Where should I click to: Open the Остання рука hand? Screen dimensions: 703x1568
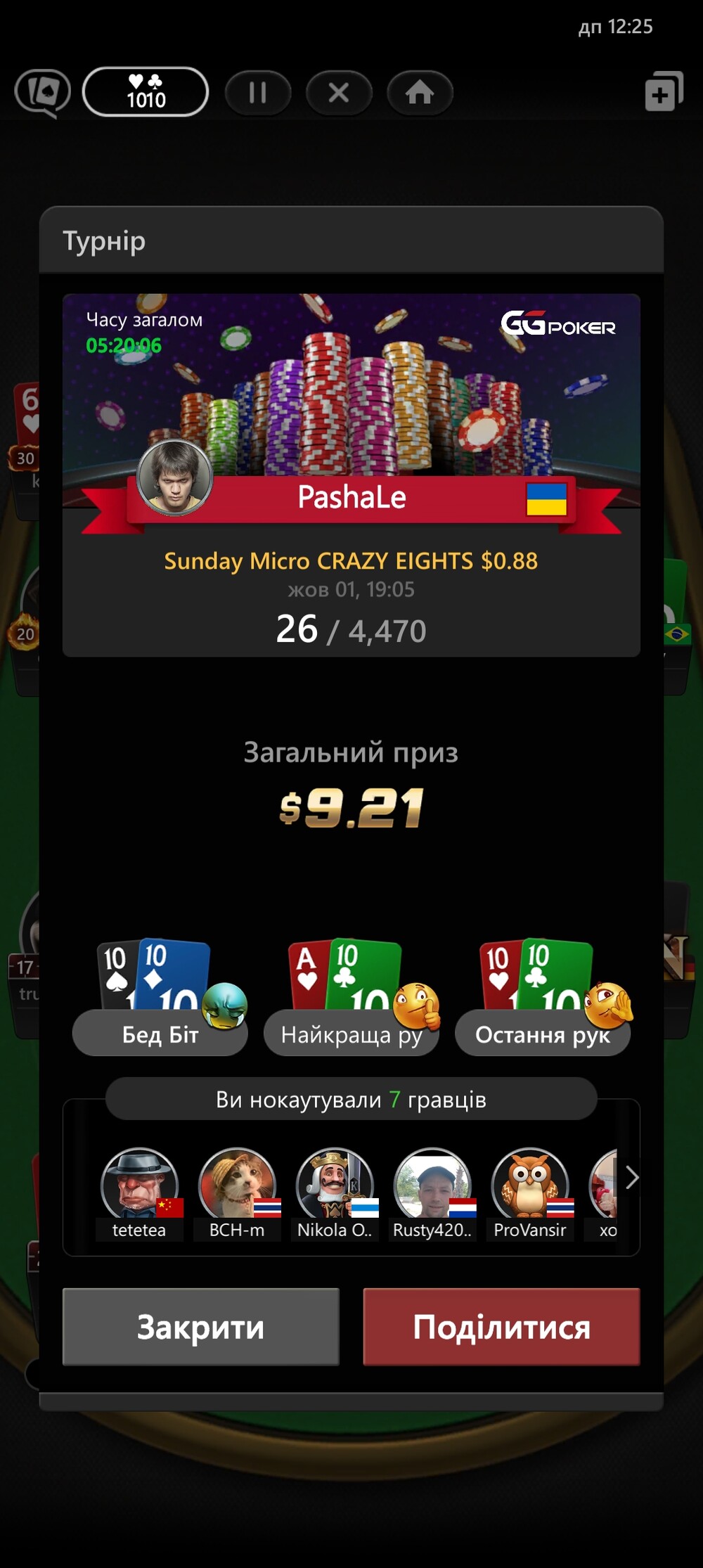click(x=542, y=1034)
